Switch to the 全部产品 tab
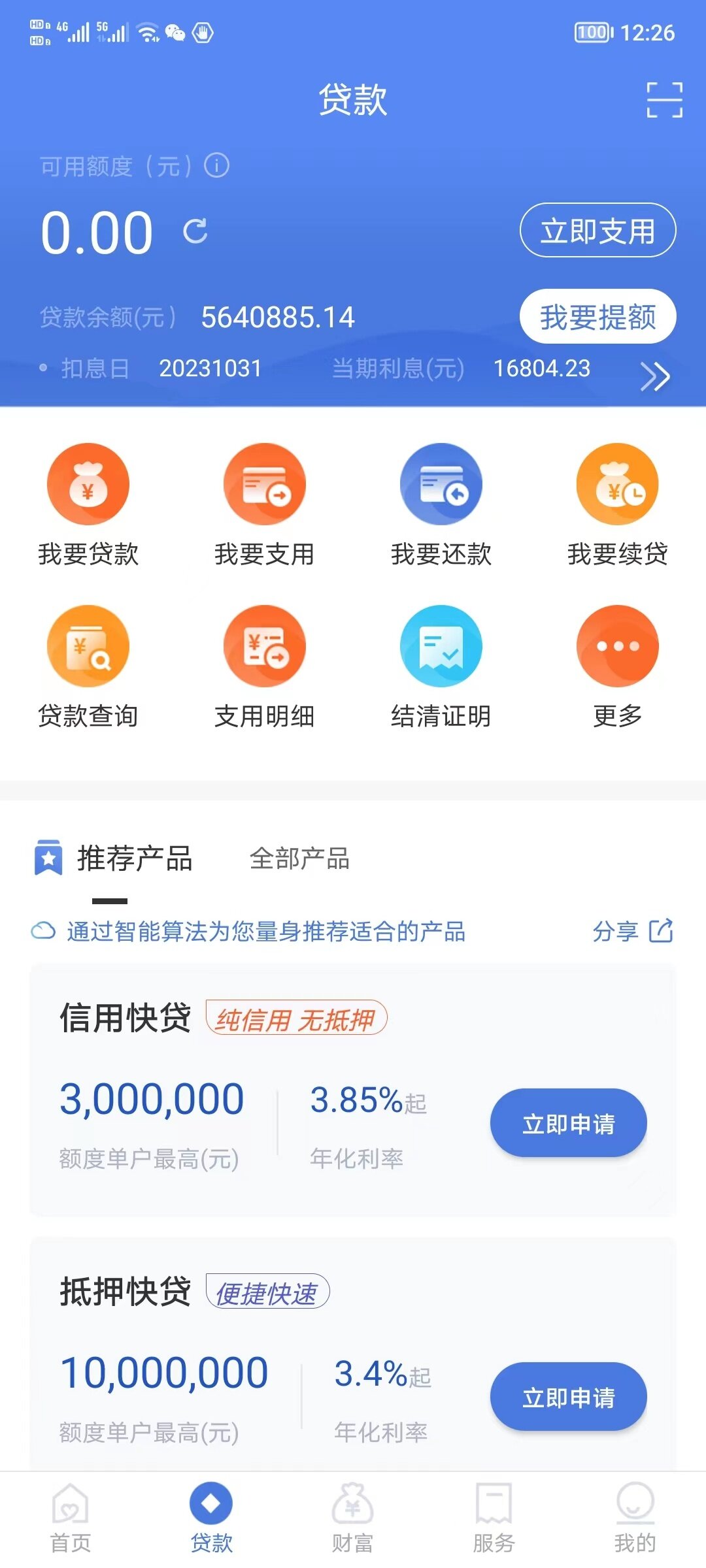 (x=299, y=858)
